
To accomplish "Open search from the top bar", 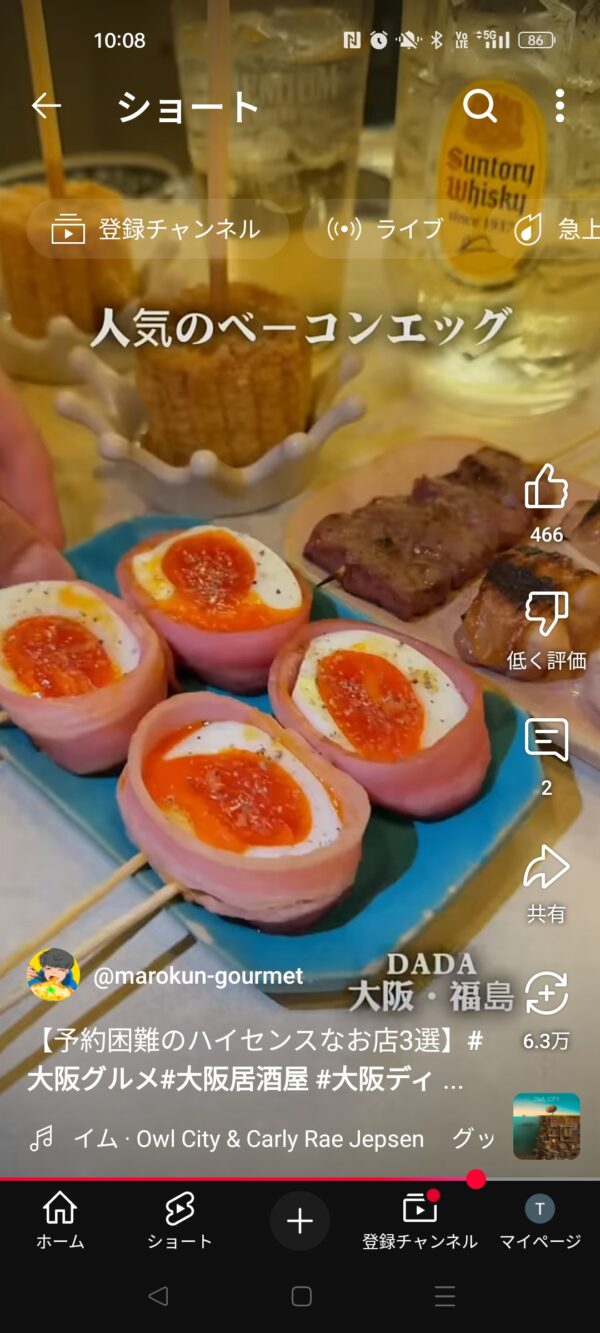I will (480, 105).
